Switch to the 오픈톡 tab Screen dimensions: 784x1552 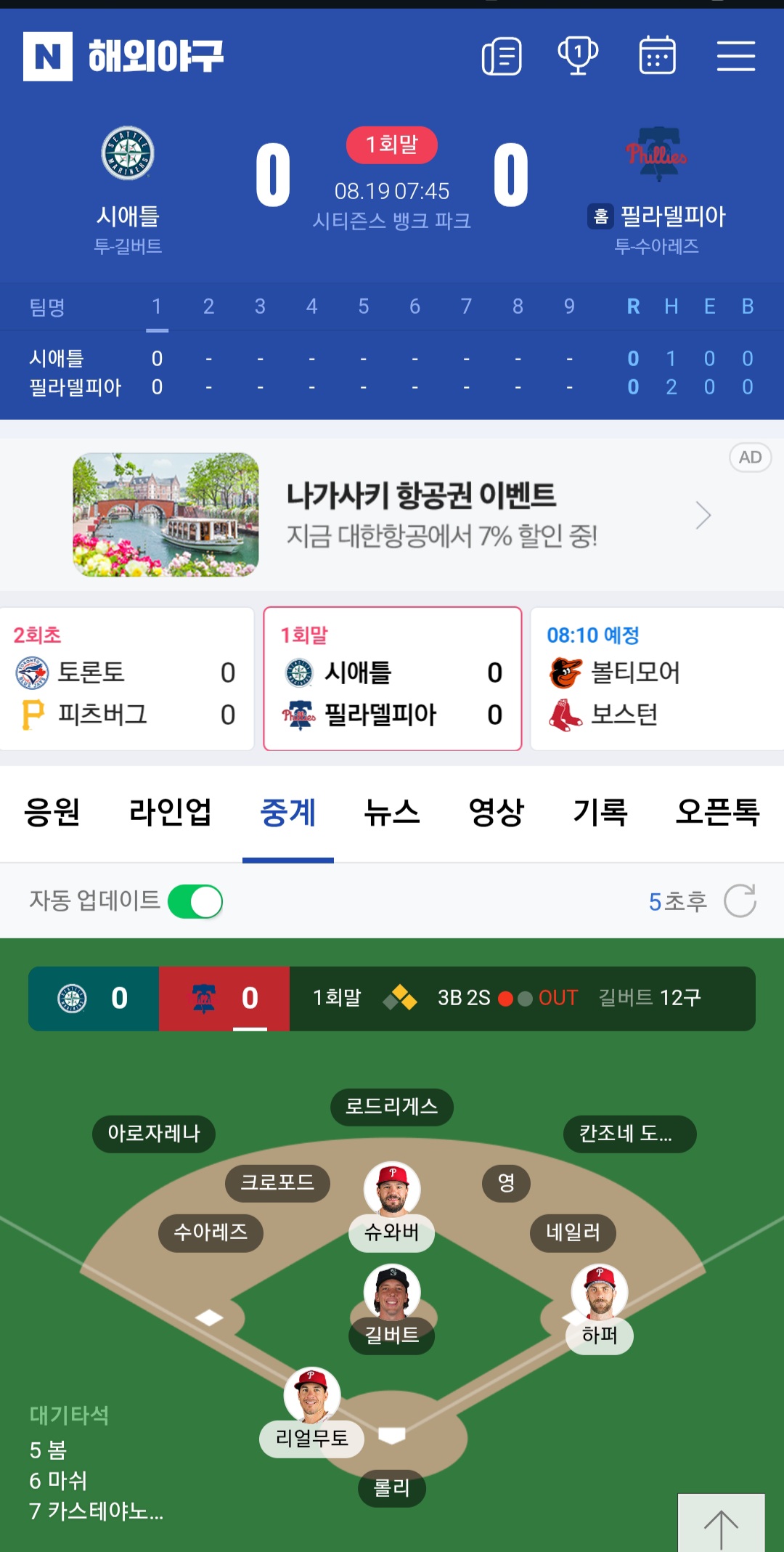point(718,811)
